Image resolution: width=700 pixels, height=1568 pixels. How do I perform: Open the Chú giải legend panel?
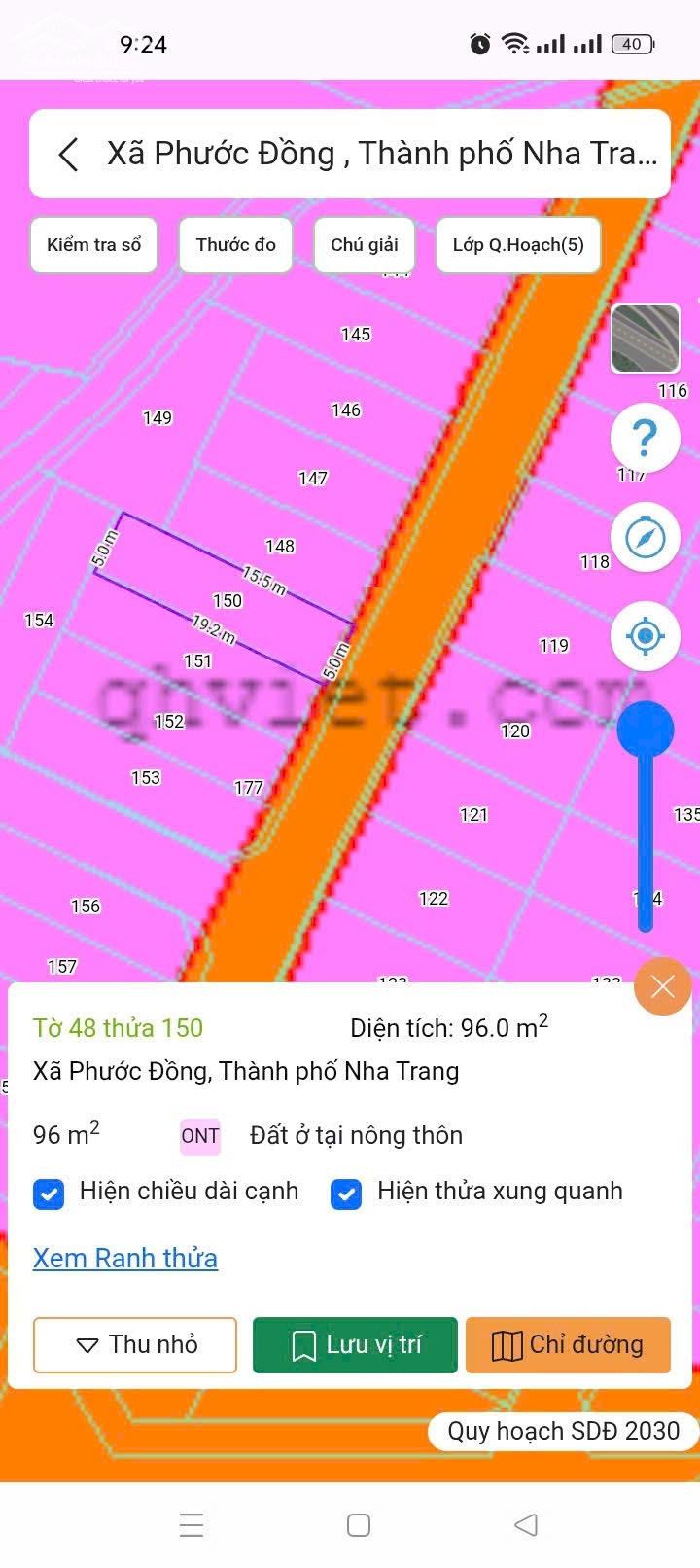click(x=363, y=245)
